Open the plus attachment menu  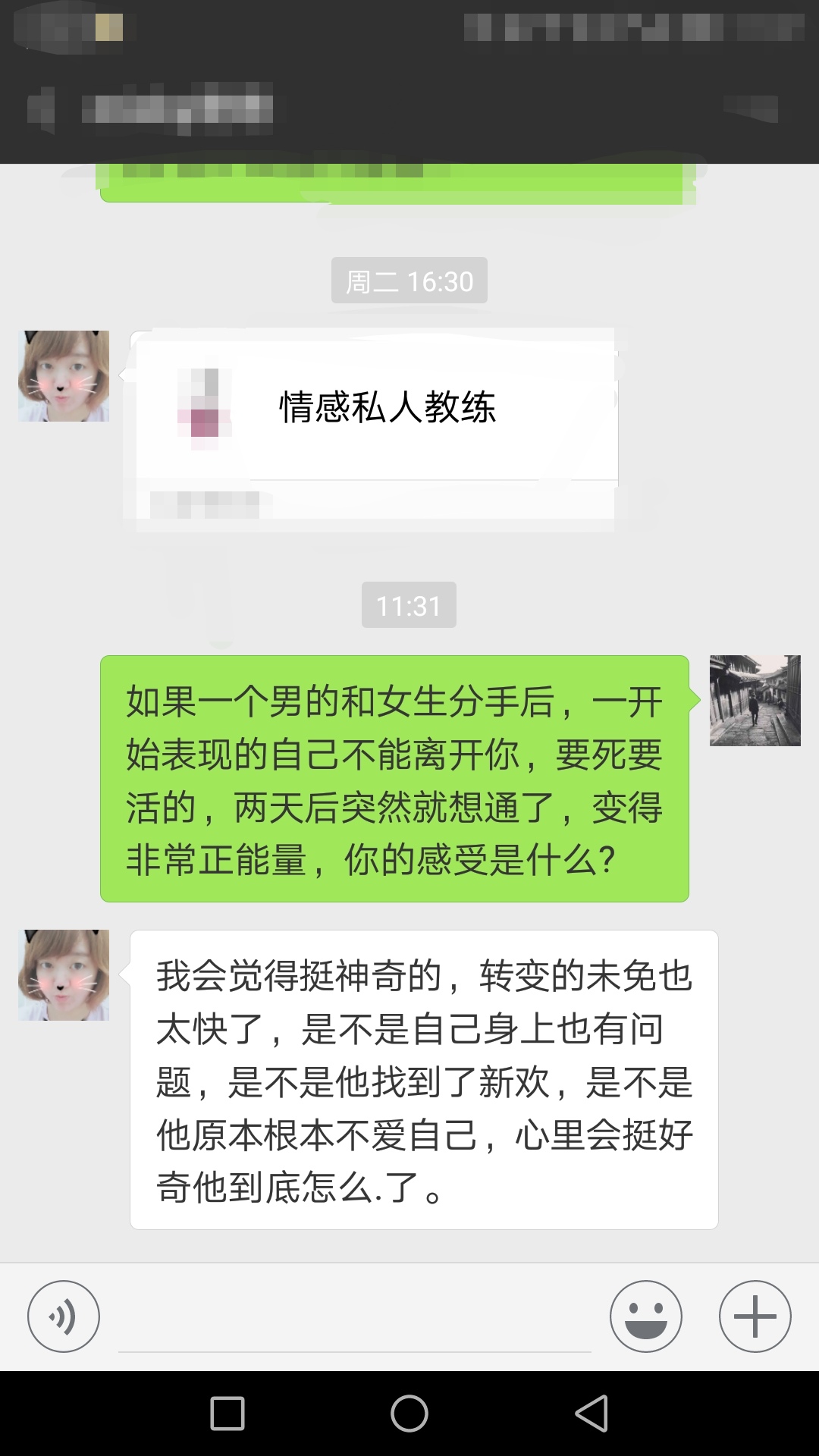tap(755, 1316)
